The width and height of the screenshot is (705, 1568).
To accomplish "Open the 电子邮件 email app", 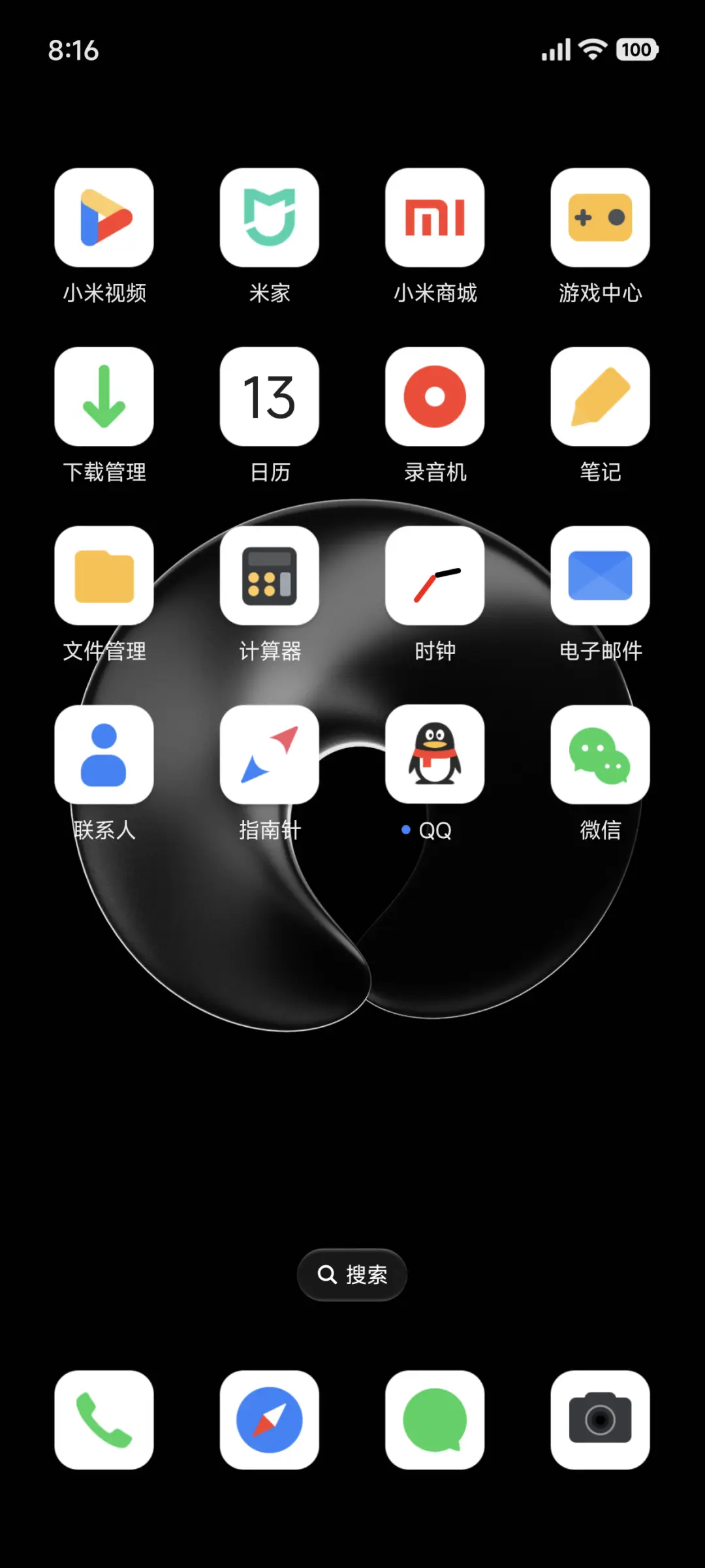I will click(600, 576).
